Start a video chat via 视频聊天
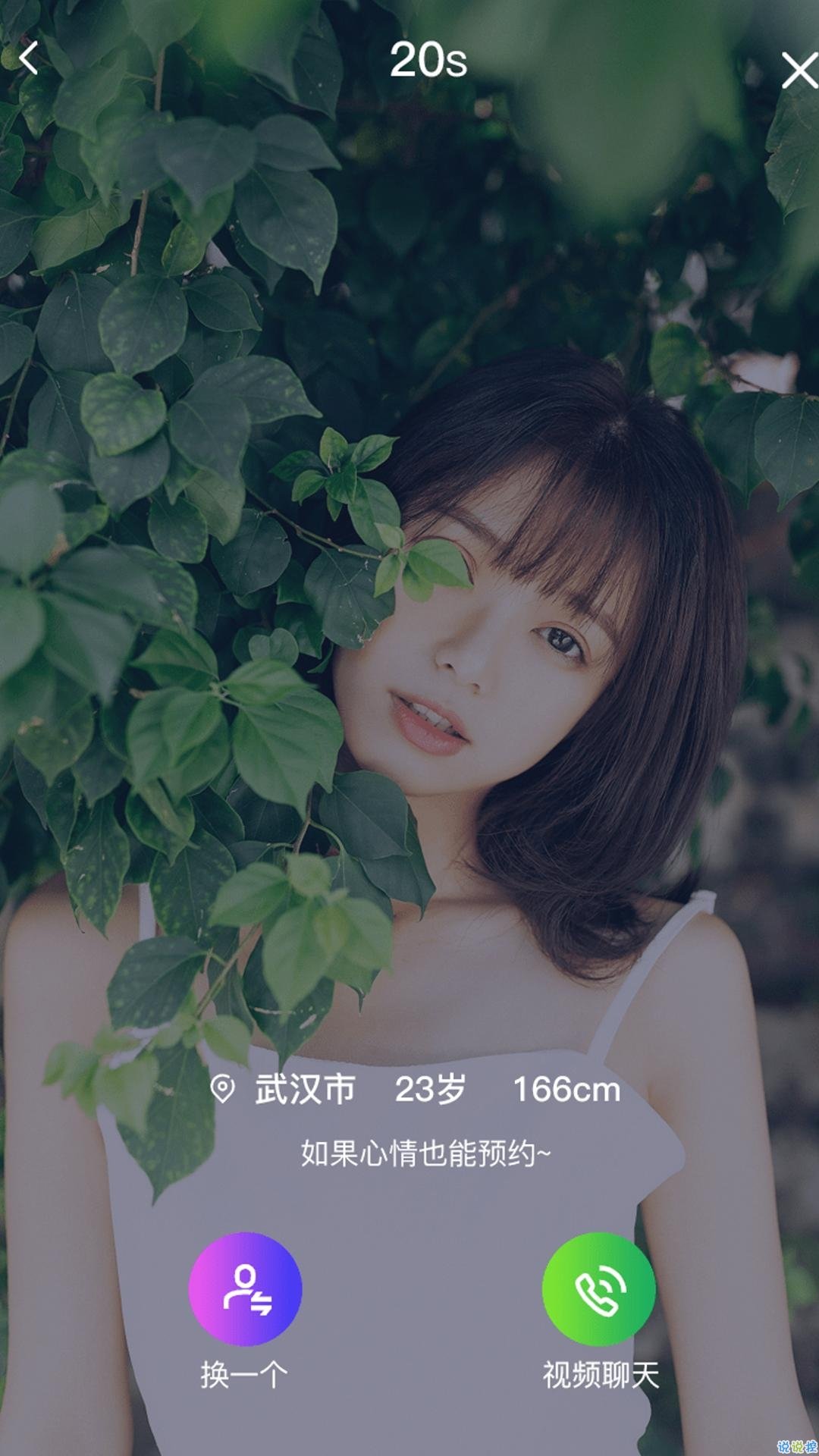 click(x=599, y=1289)
